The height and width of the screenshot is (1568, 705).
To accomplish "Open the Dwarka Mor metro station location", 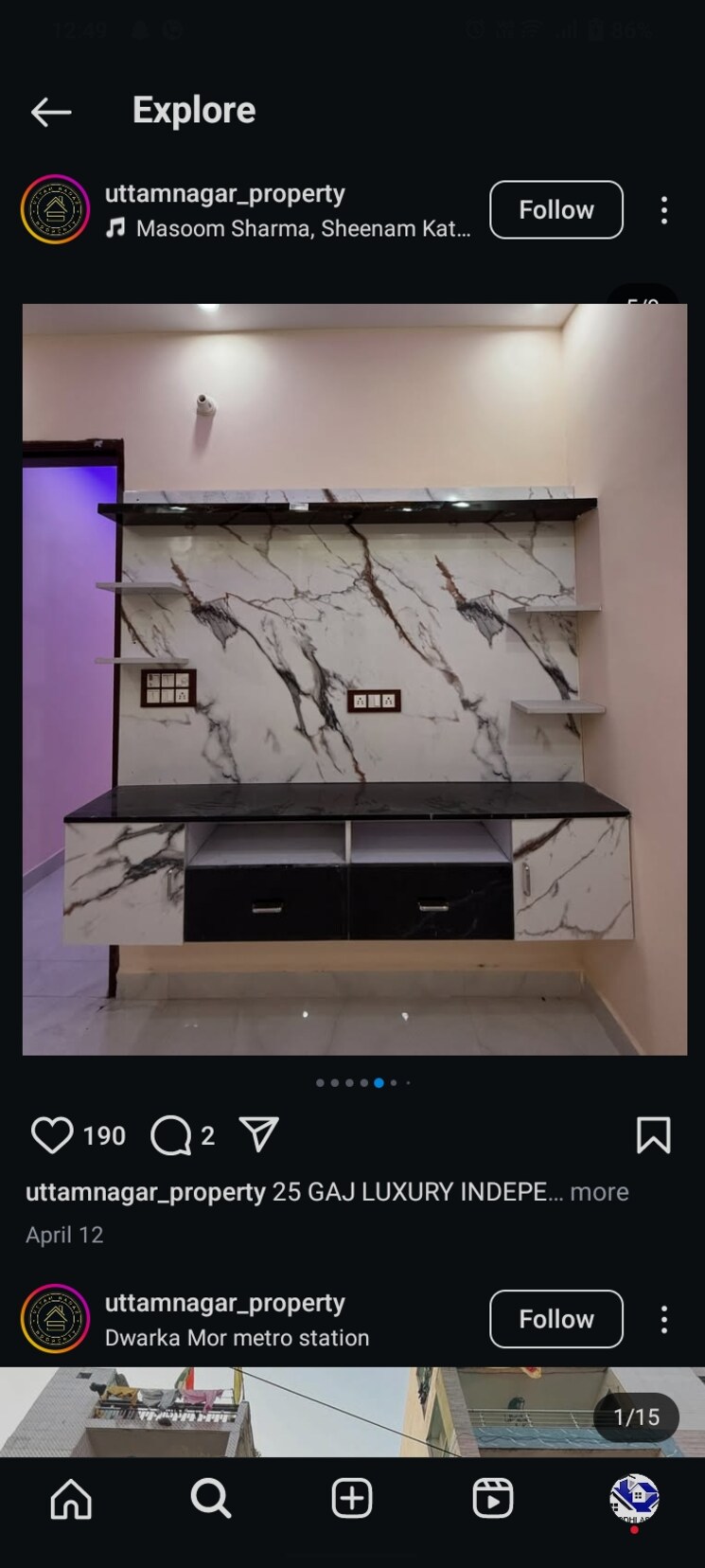I will (237, 1338).
